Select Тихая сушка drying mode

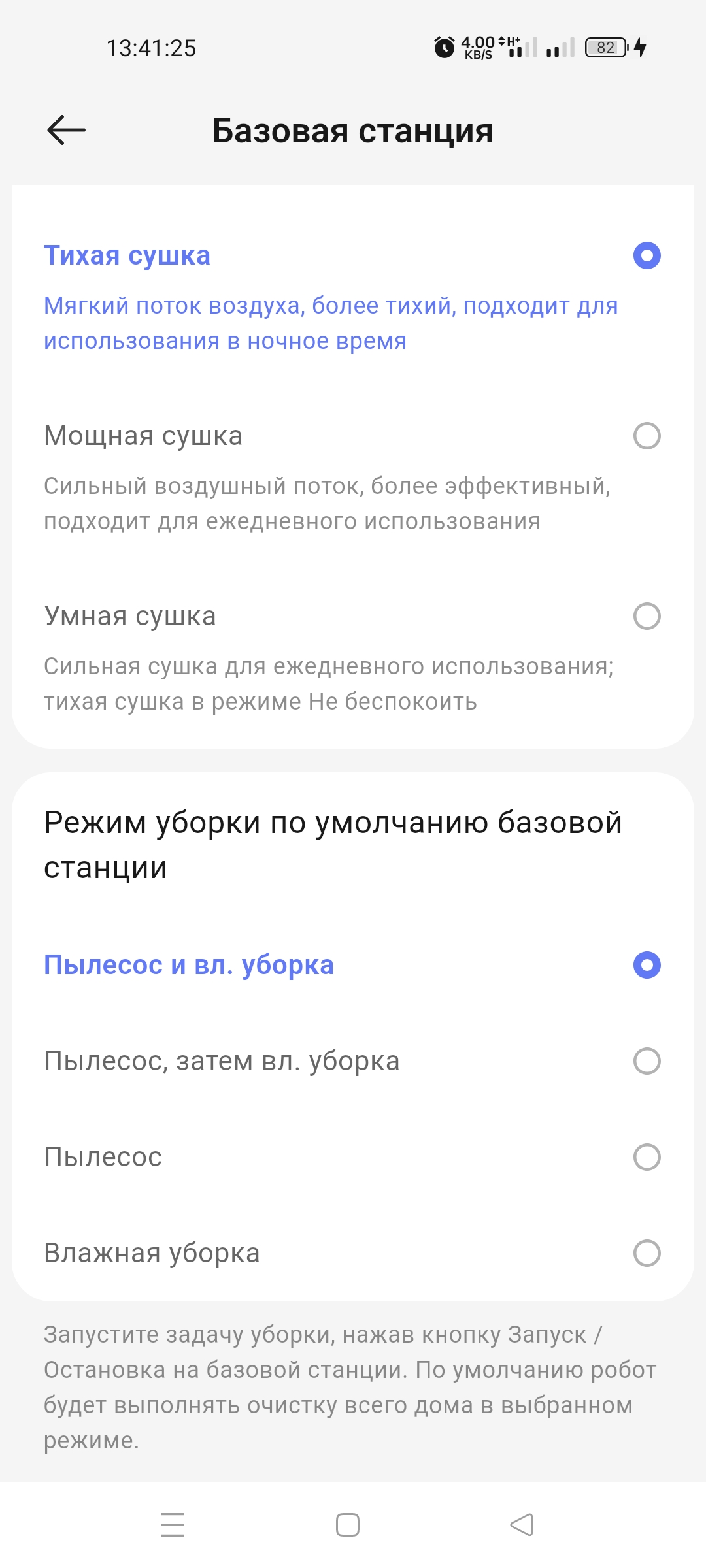coord(647,255)
